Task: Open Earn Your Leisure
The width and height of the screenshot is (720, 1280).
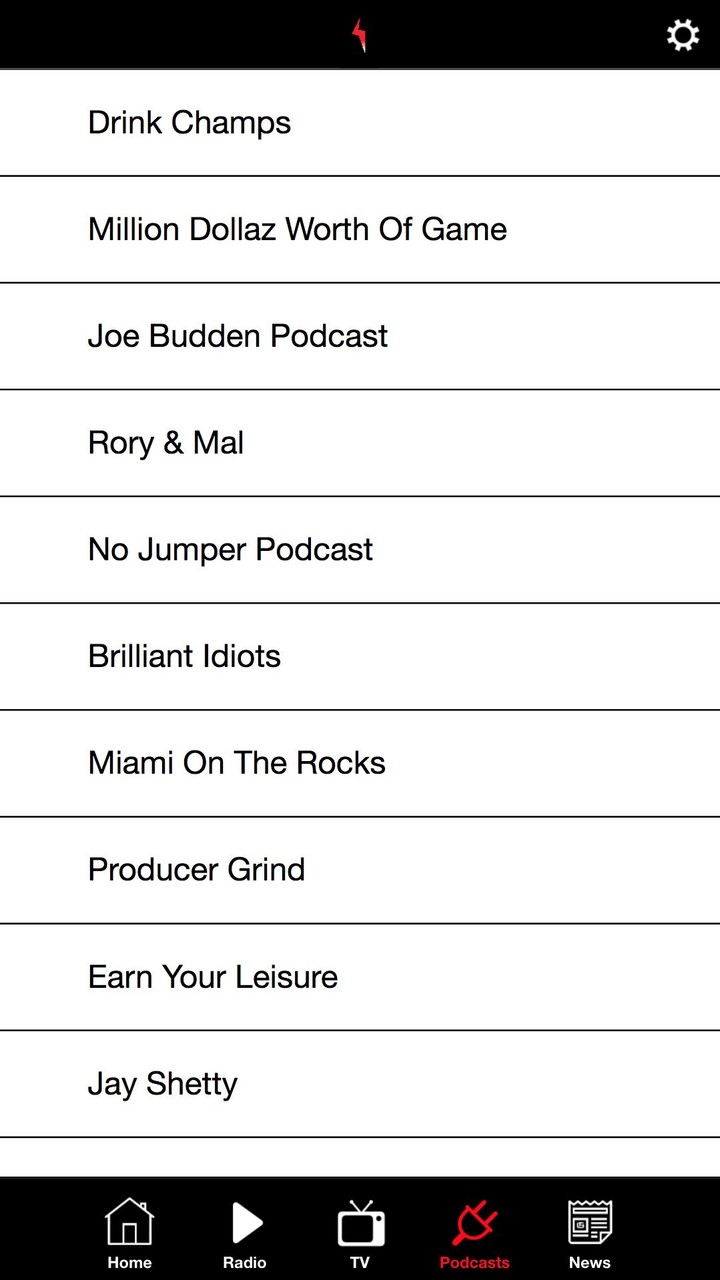Action: (213, 977)
